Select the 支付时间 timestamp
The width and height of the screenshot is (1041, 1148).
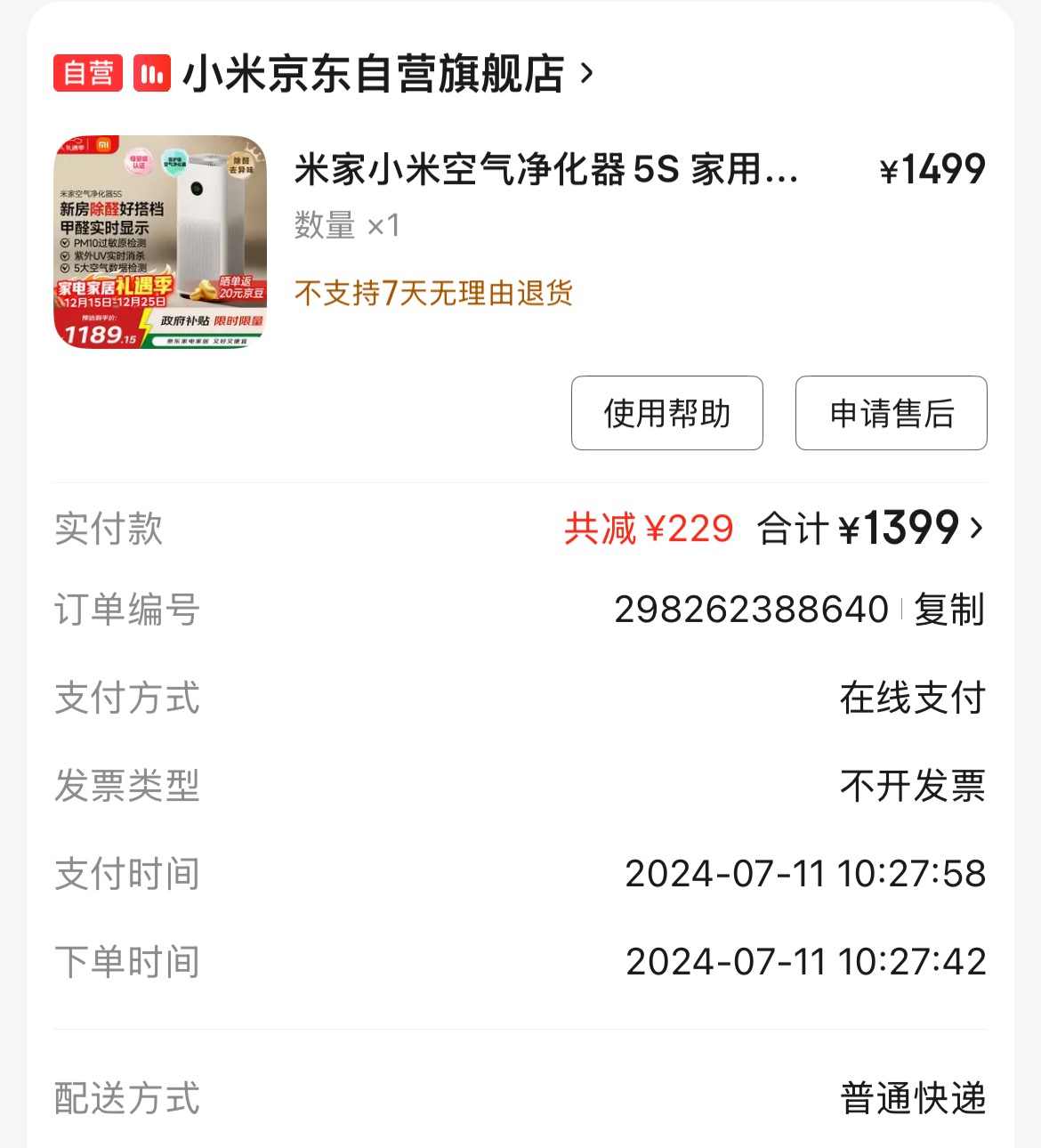pos(805,873)
